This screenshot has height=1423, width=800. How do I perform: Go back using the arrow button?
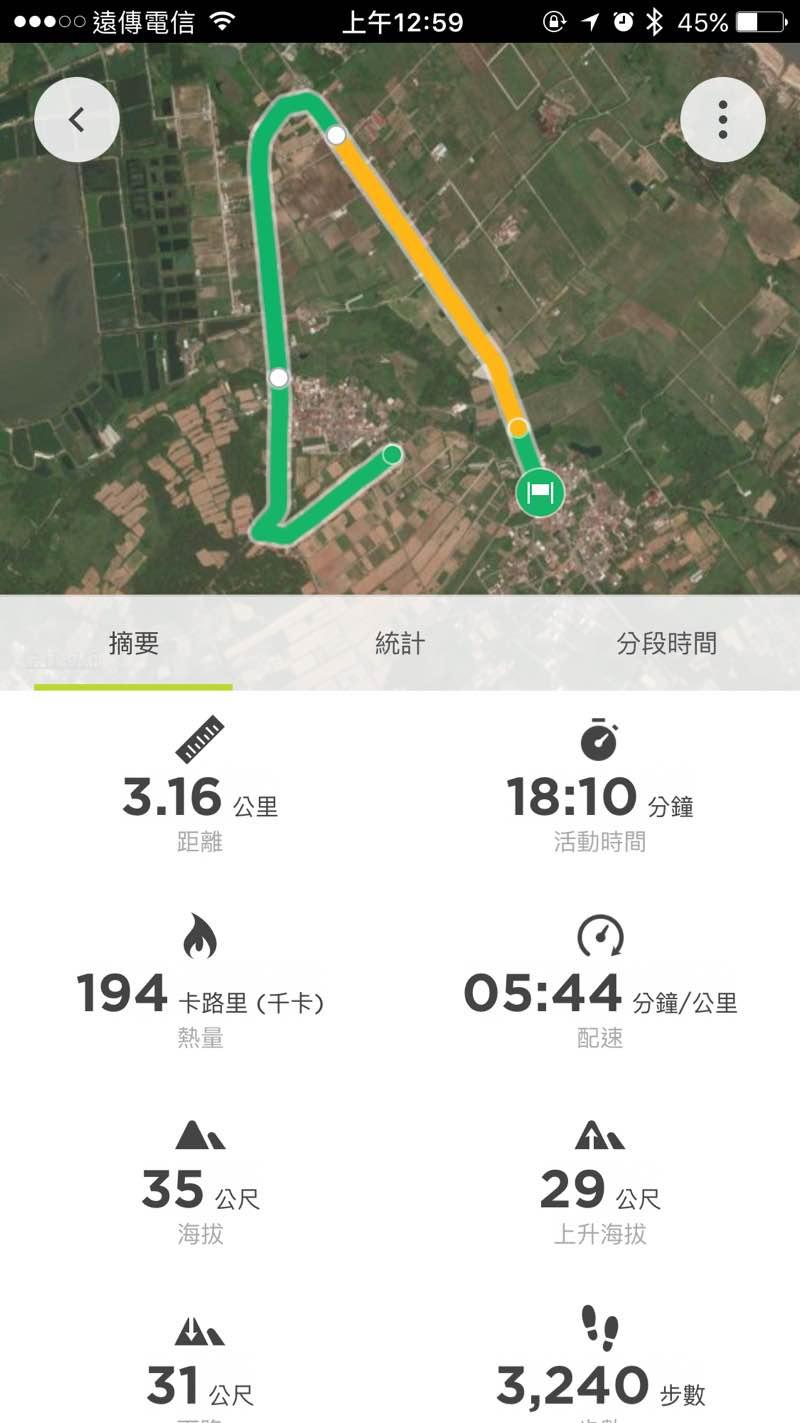click(x=77, y=120)
